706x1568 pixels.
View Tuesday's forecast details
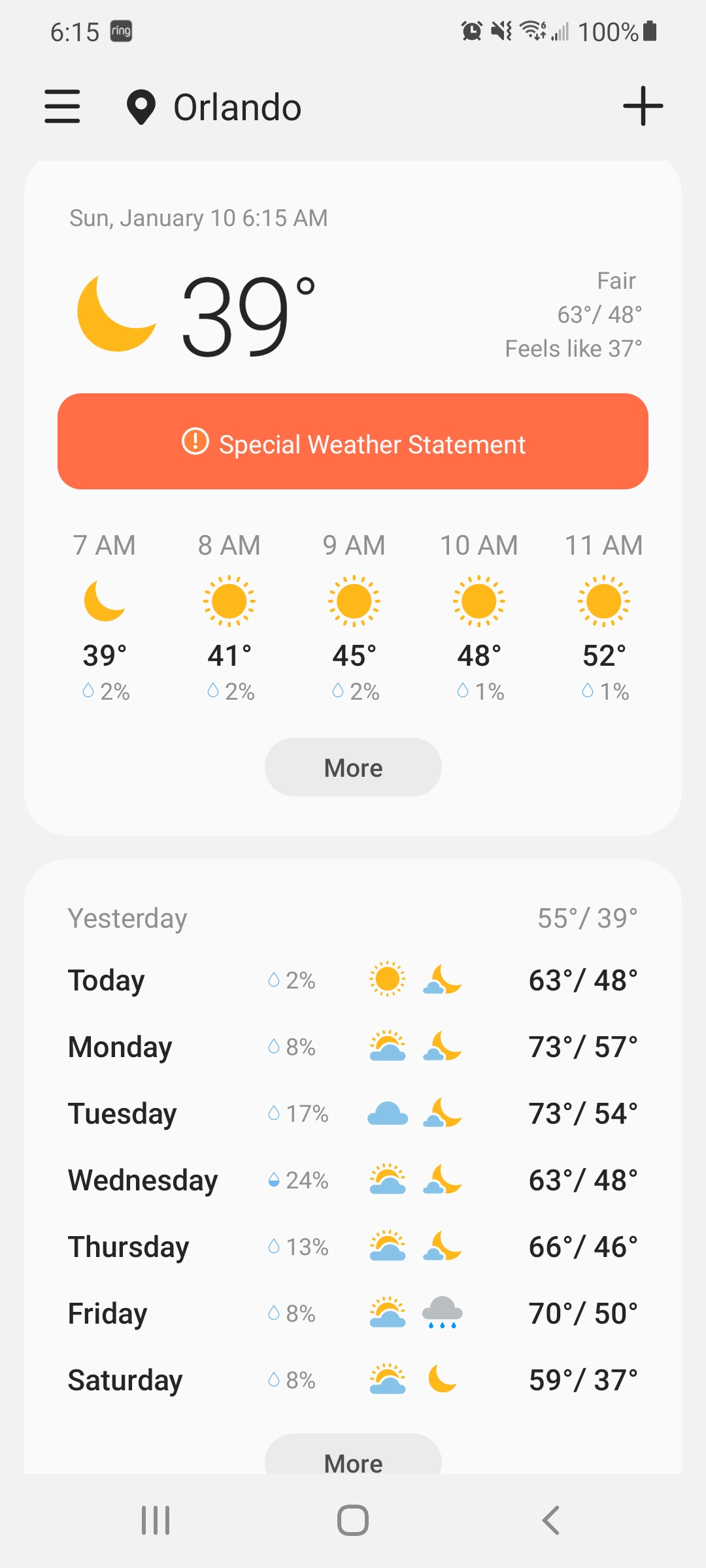[x=353, y=1113]
